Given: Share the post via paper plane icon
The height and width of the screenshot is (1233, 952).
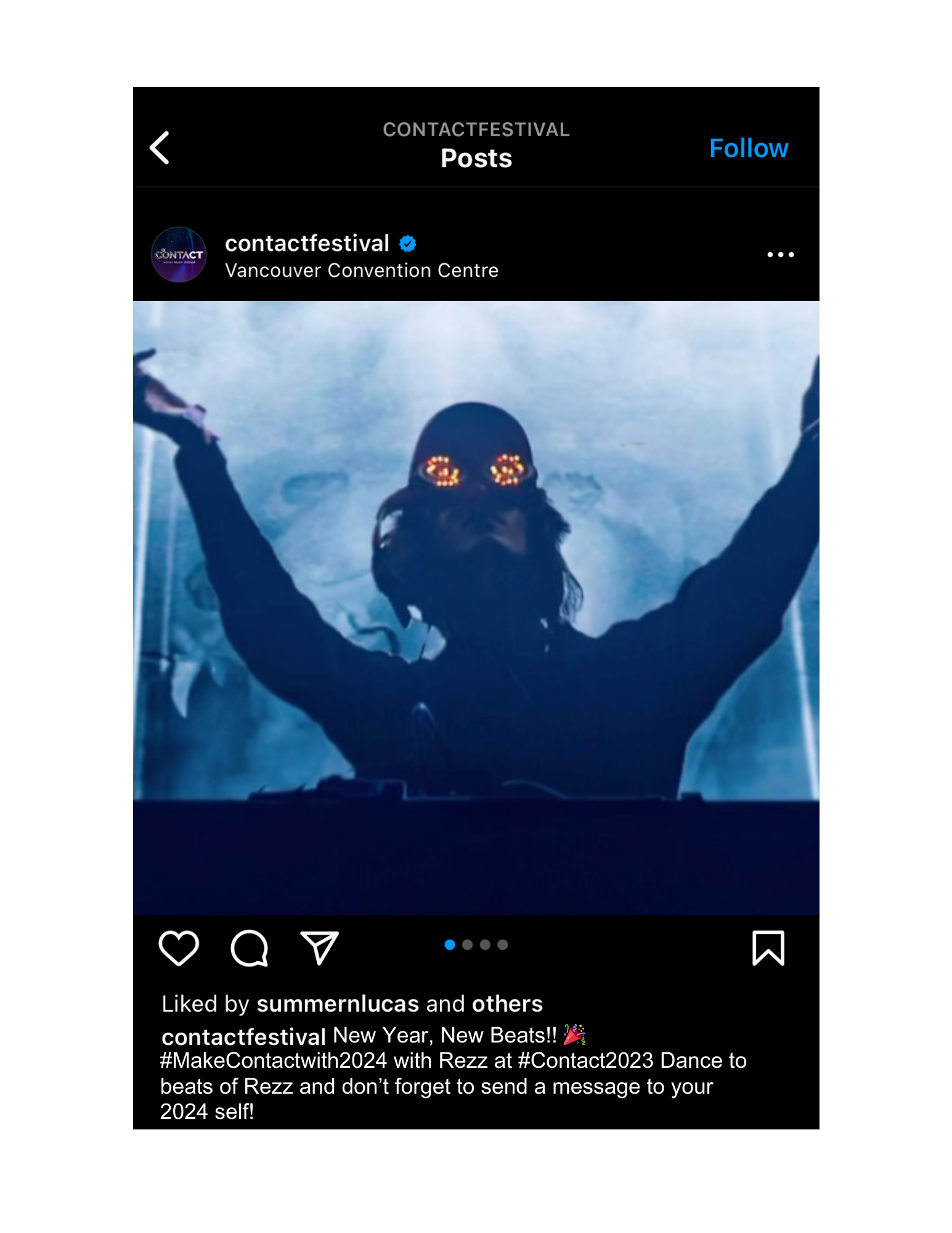Looking at the screenshot, I should coord(319,948).
